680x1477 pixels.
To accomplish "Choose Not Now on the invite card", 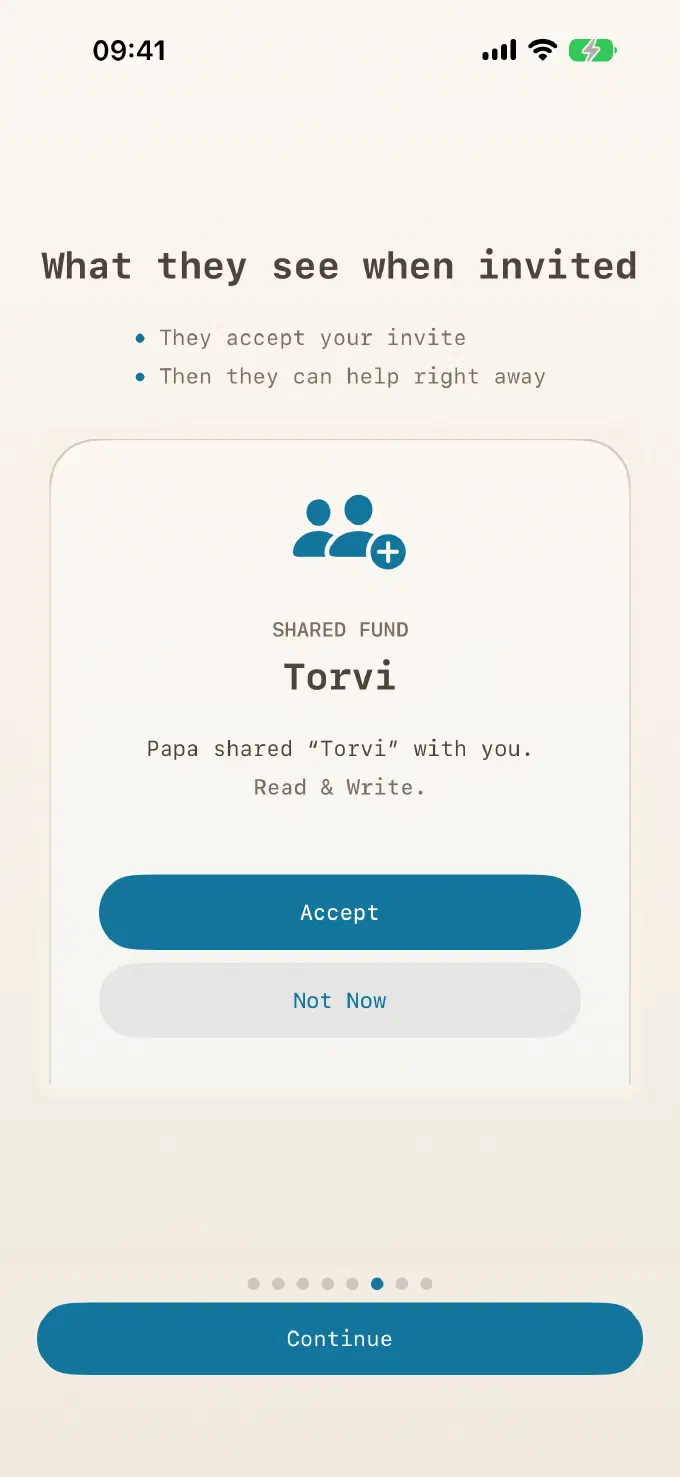I will 340,1000.
